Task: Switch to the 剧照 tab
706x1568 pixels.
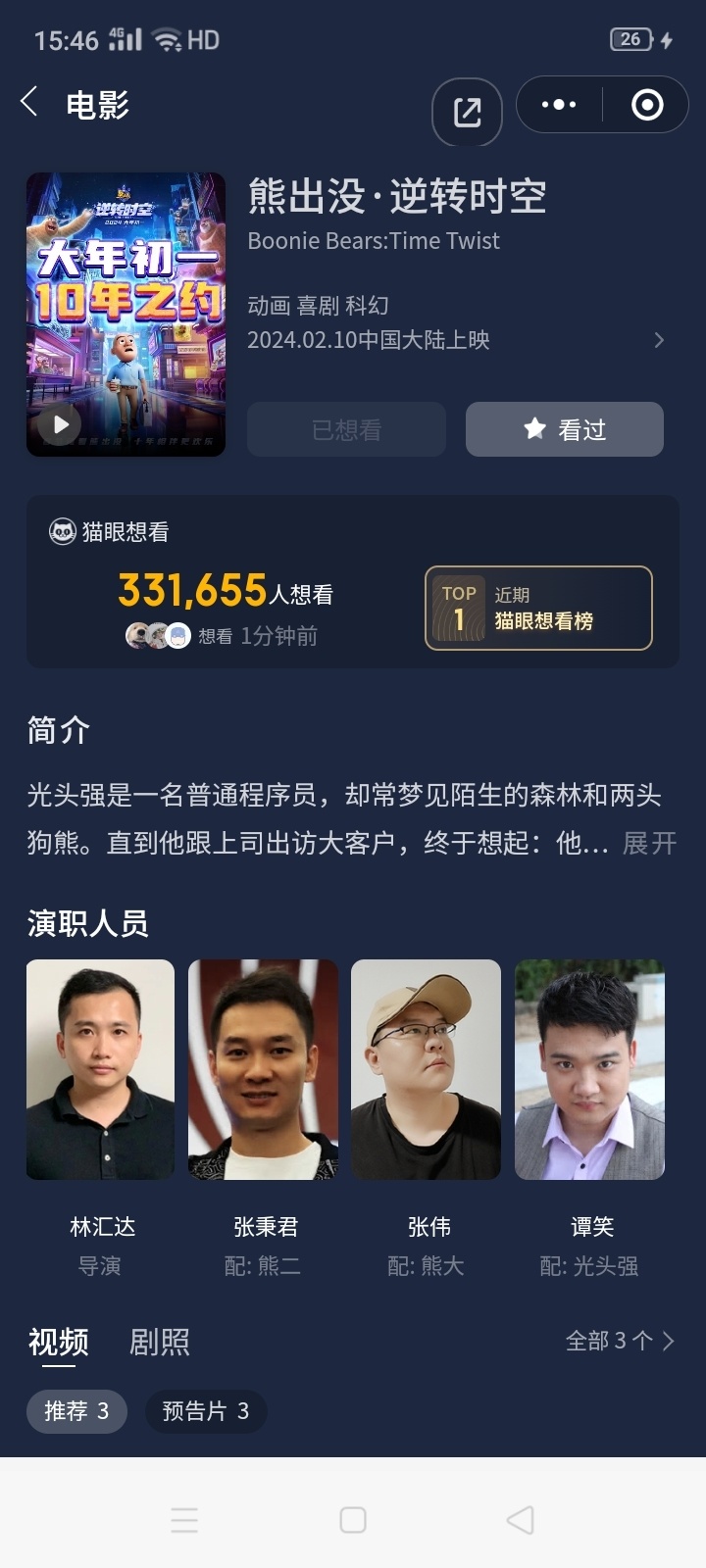Action: pyautogui.click(x=159, y=1341)
